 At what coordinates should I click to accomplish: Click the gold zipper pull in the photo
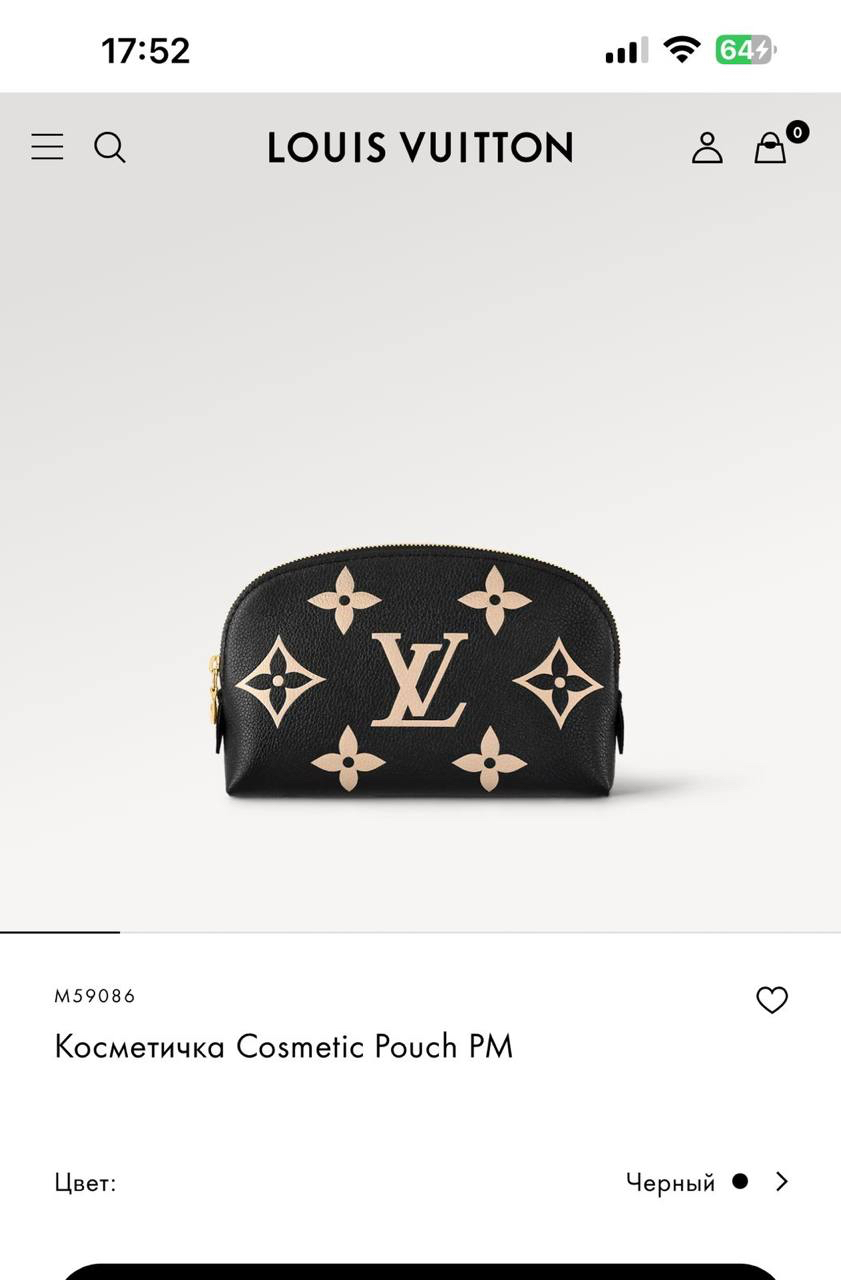(x=213, y=687)
